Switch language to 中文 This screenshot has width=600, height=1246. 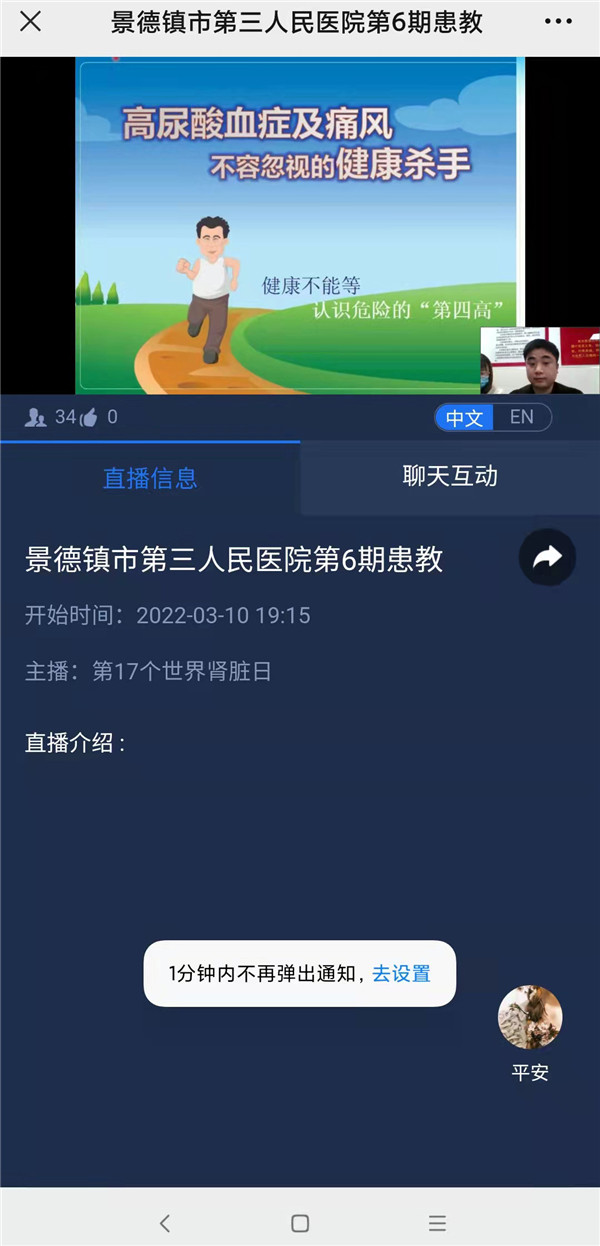[464, 418]
